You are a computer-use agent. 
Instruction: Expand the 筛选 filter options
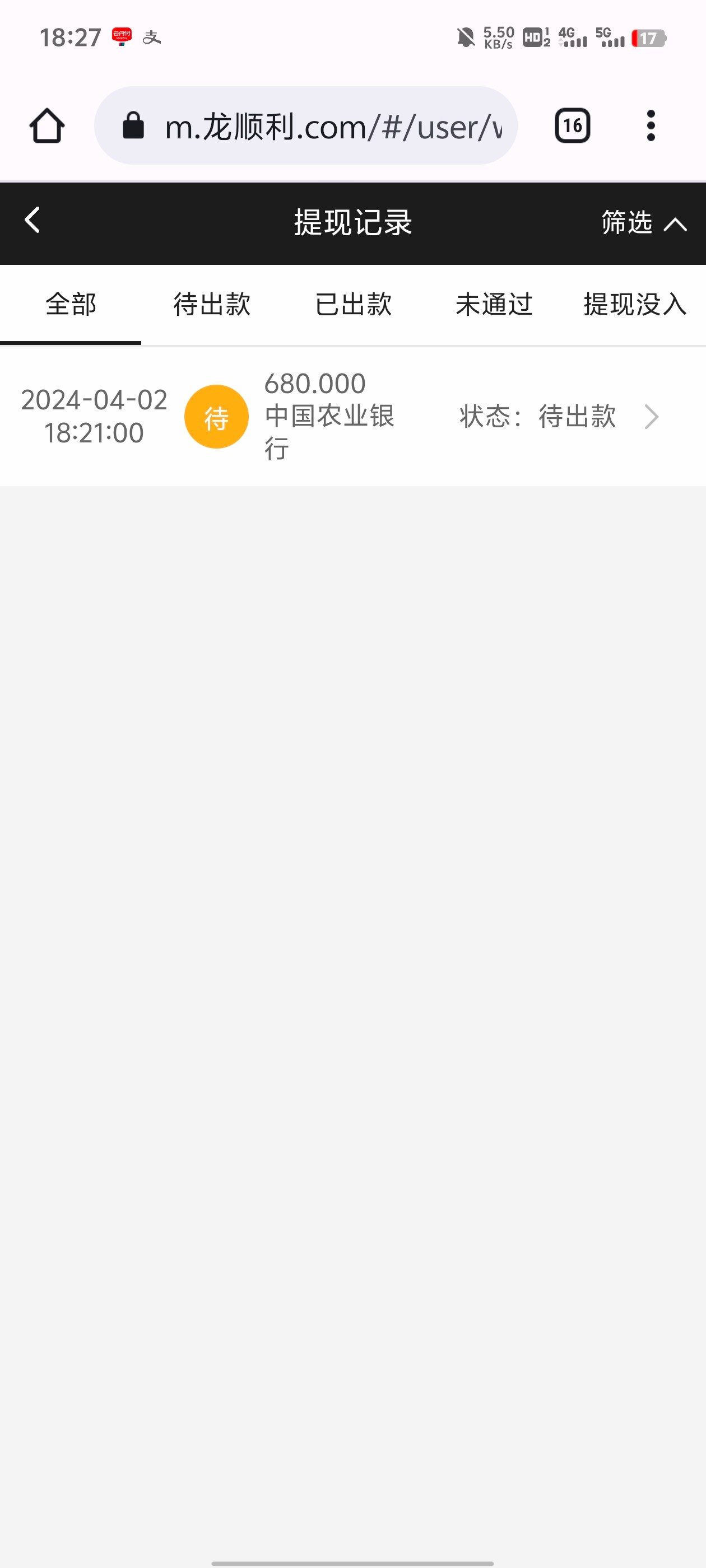[x=643, y=223]
